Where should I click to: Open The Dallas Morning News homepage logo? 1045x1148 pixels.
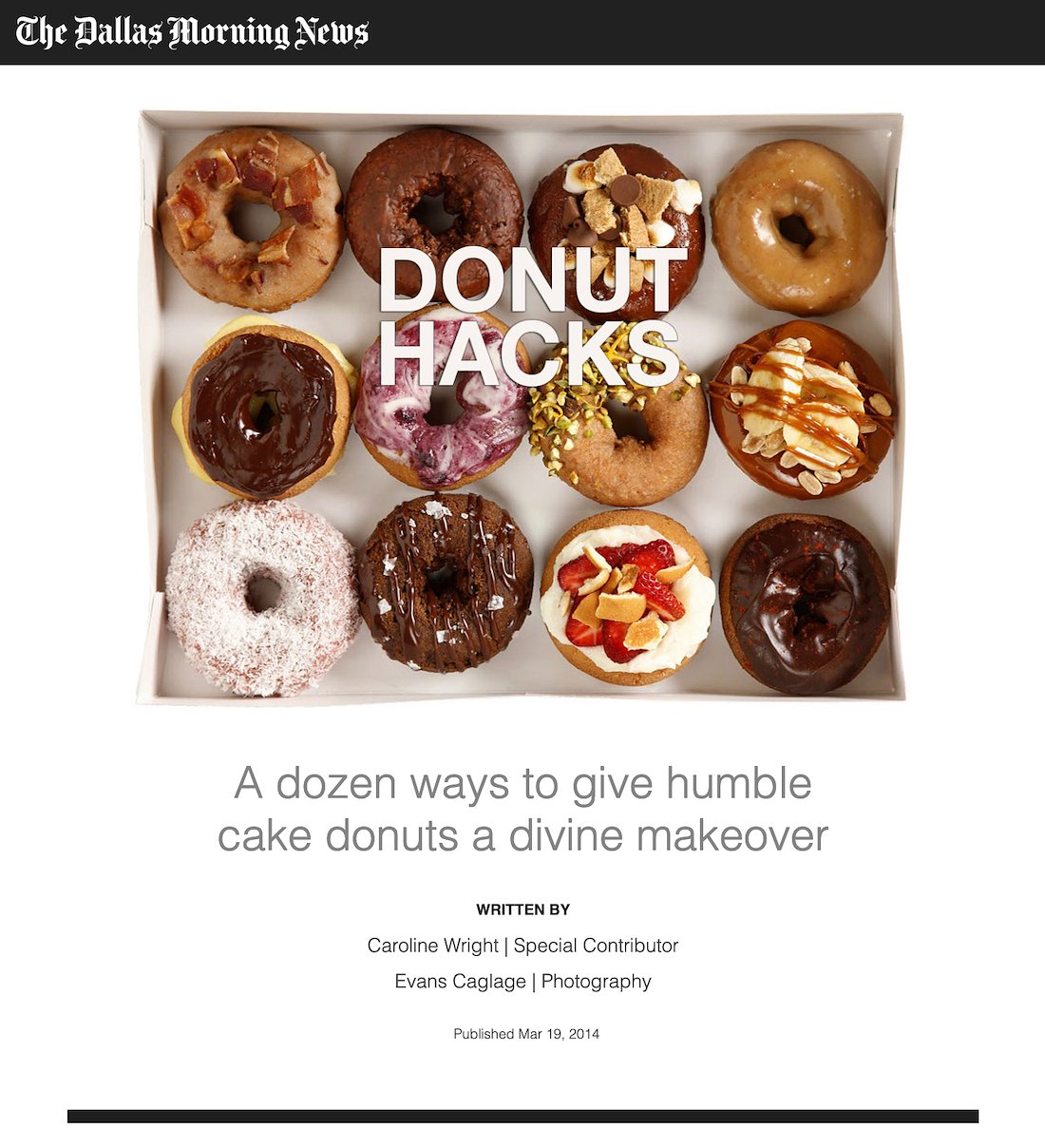click(x=192, y=32)
